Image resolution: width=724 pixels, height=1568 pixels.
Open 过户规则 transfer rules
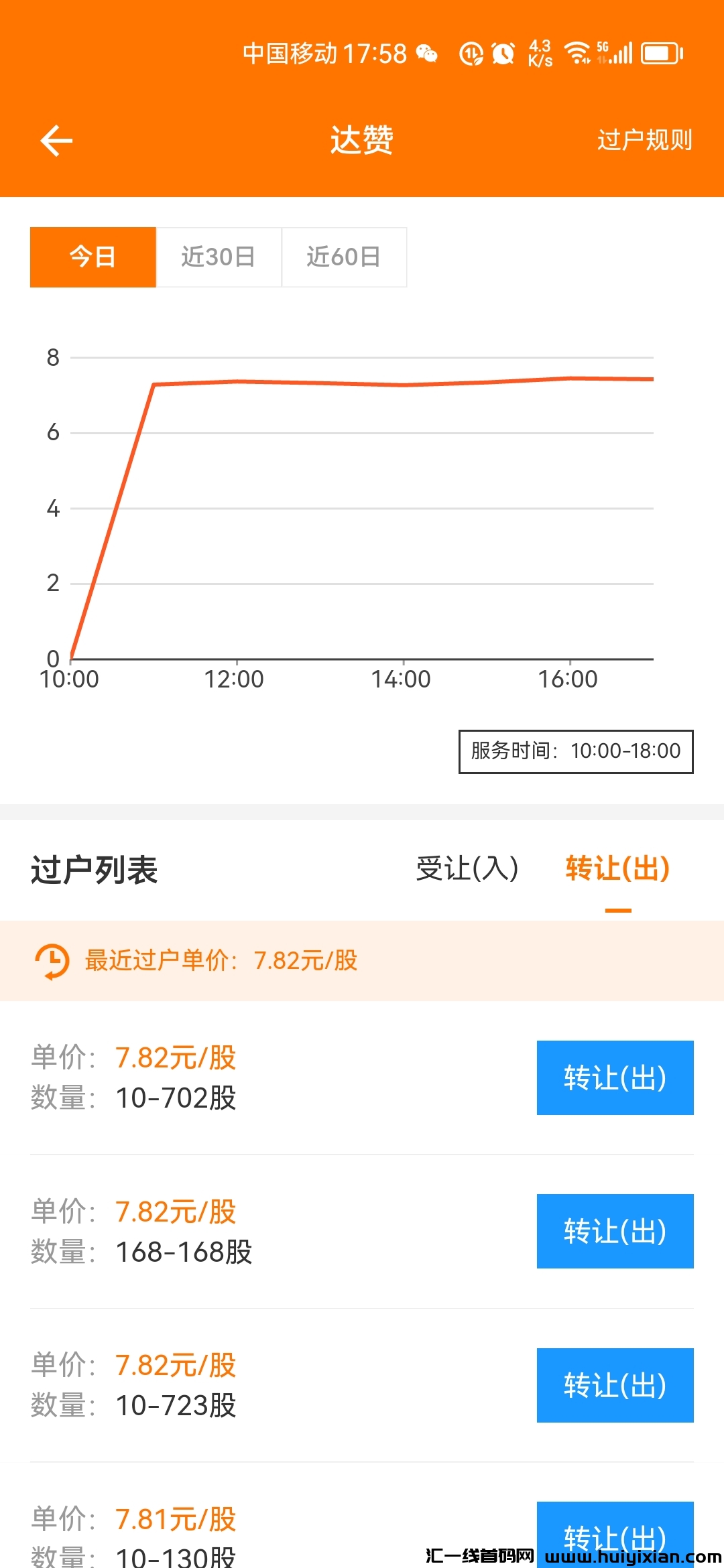(x=644, y=141)
